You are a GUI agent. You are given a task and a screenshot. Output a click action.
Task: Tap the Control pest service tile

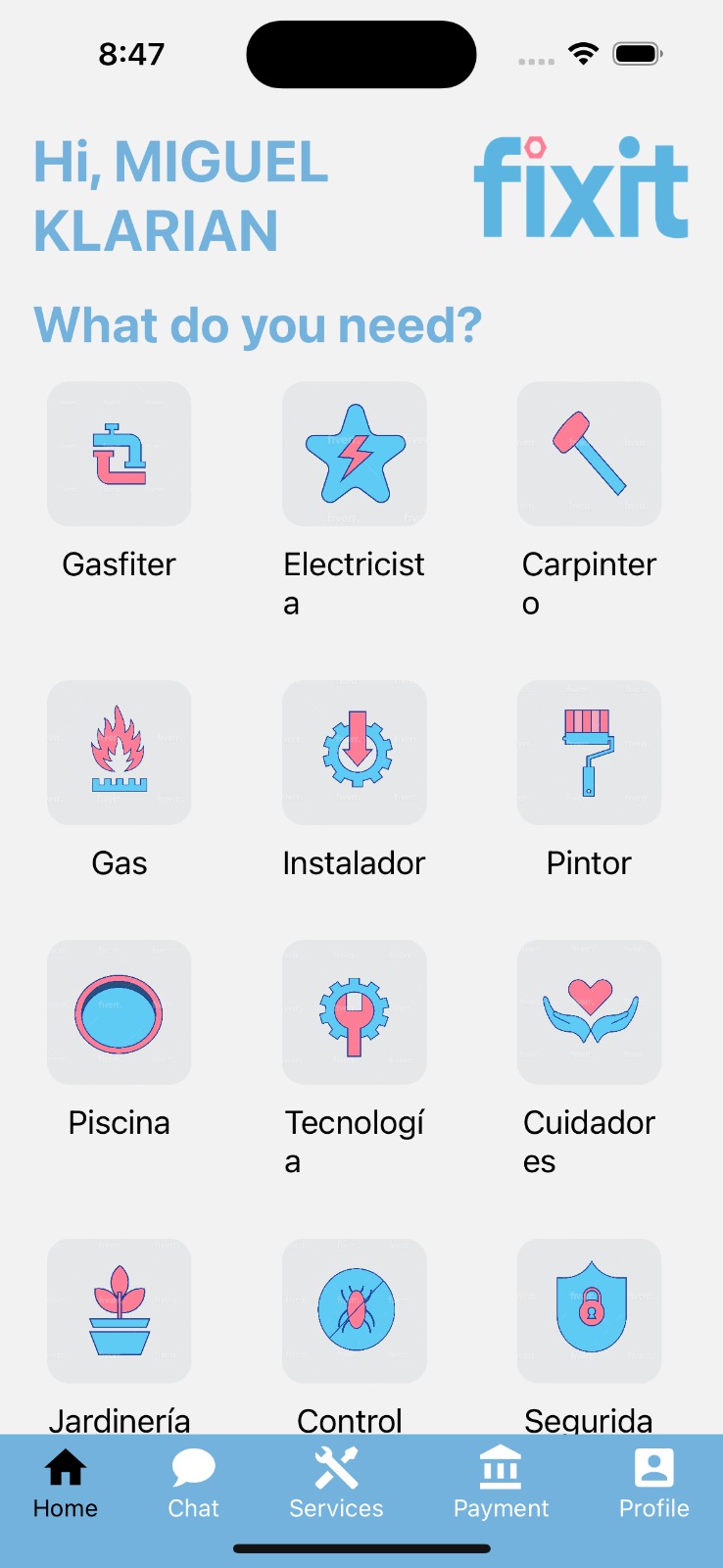pos(354,1311)
